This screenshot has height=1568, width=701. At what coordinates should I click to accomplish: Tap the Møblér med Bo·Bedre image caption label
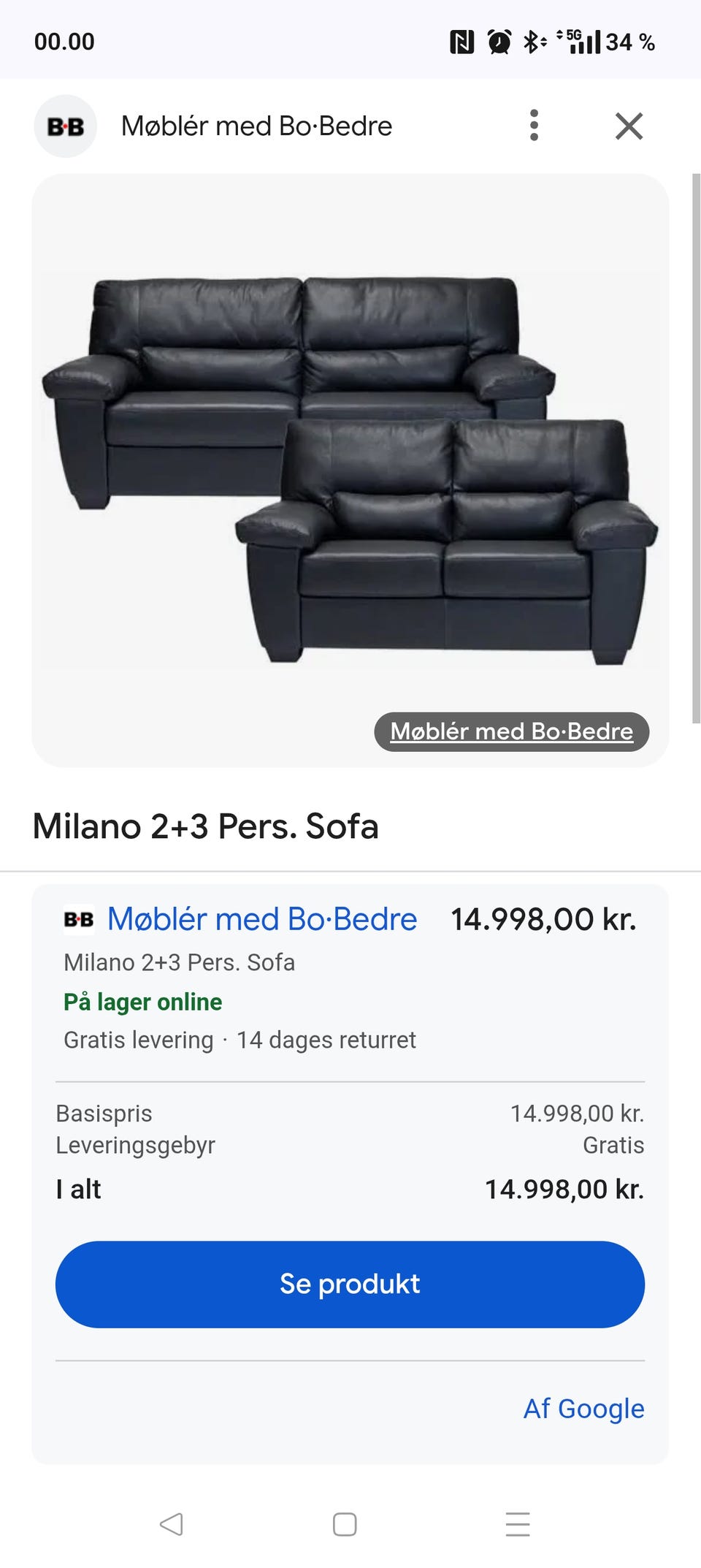511,731
